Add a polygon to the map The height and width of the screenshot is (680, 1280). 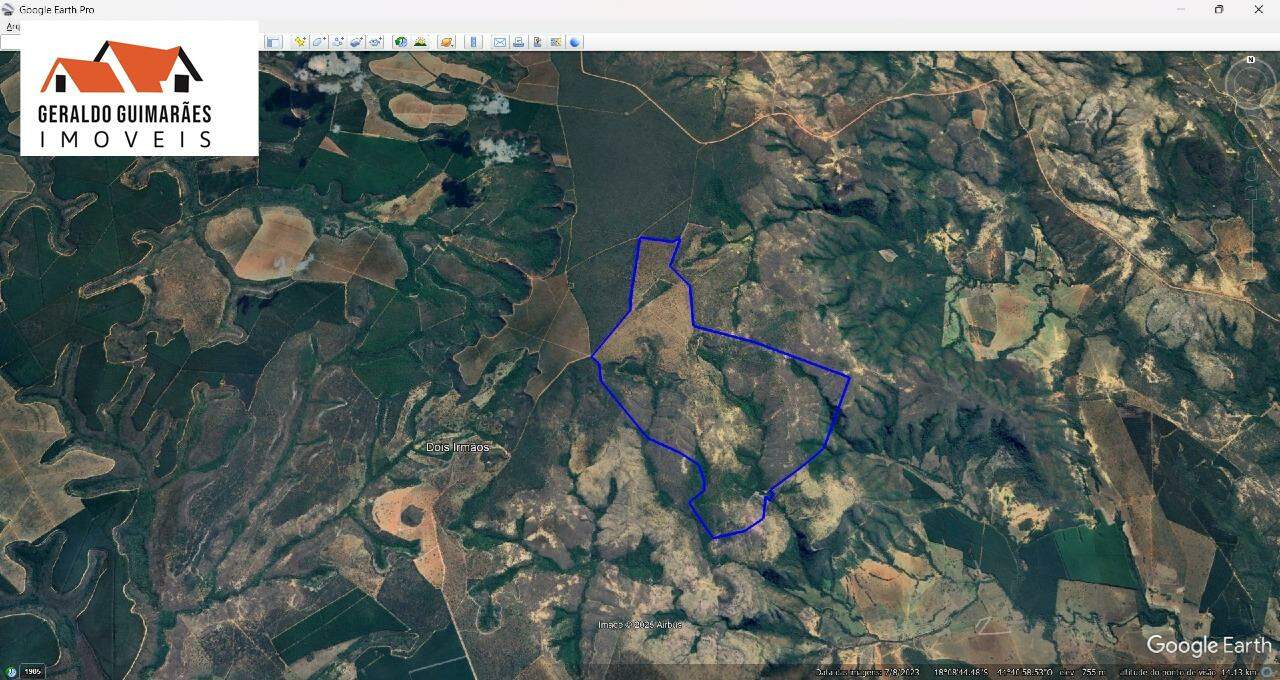(318, 42)
